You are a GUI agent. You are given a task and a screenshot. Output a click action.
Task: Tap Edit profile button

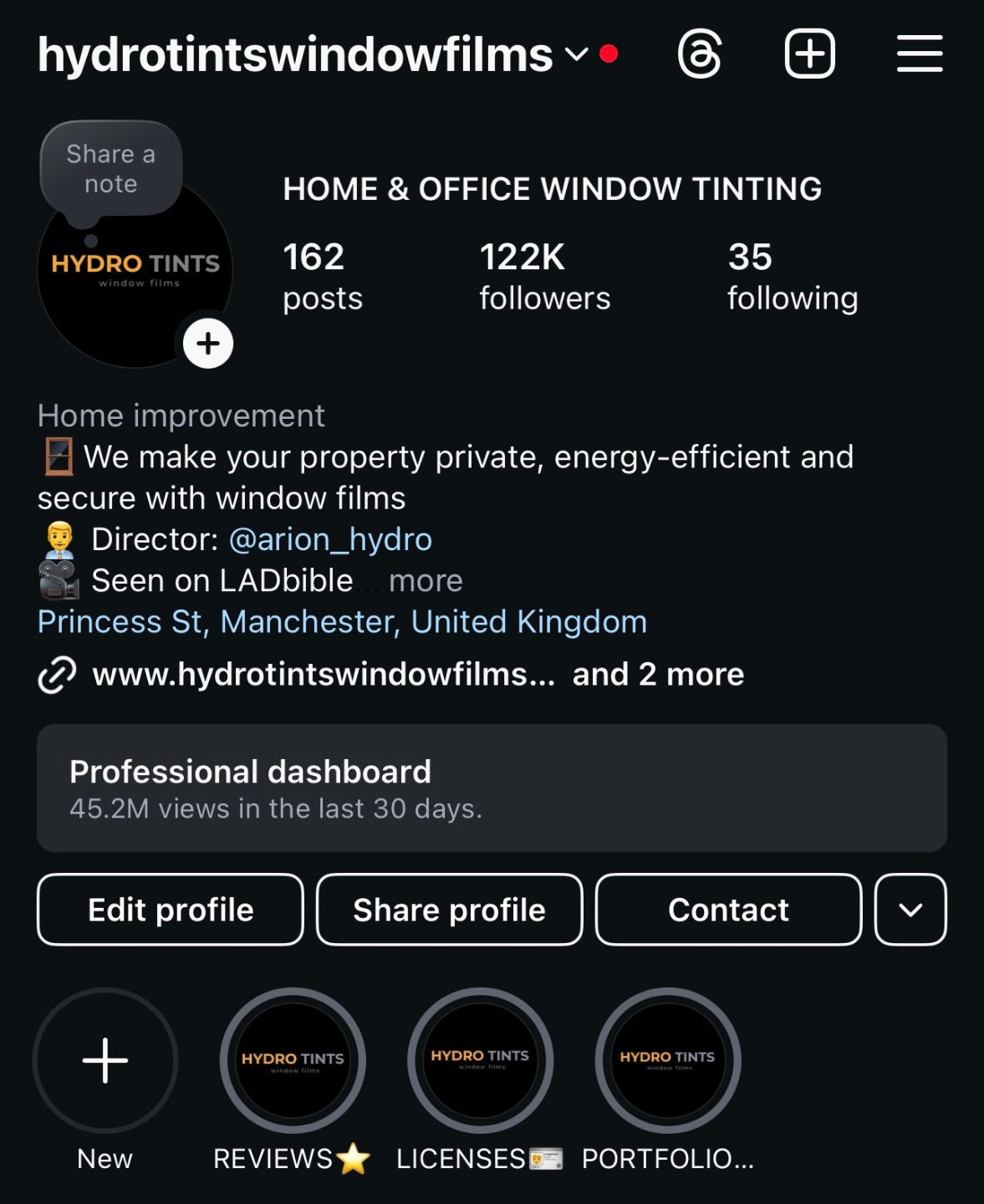pyautogui.click(x=171, y=910)
